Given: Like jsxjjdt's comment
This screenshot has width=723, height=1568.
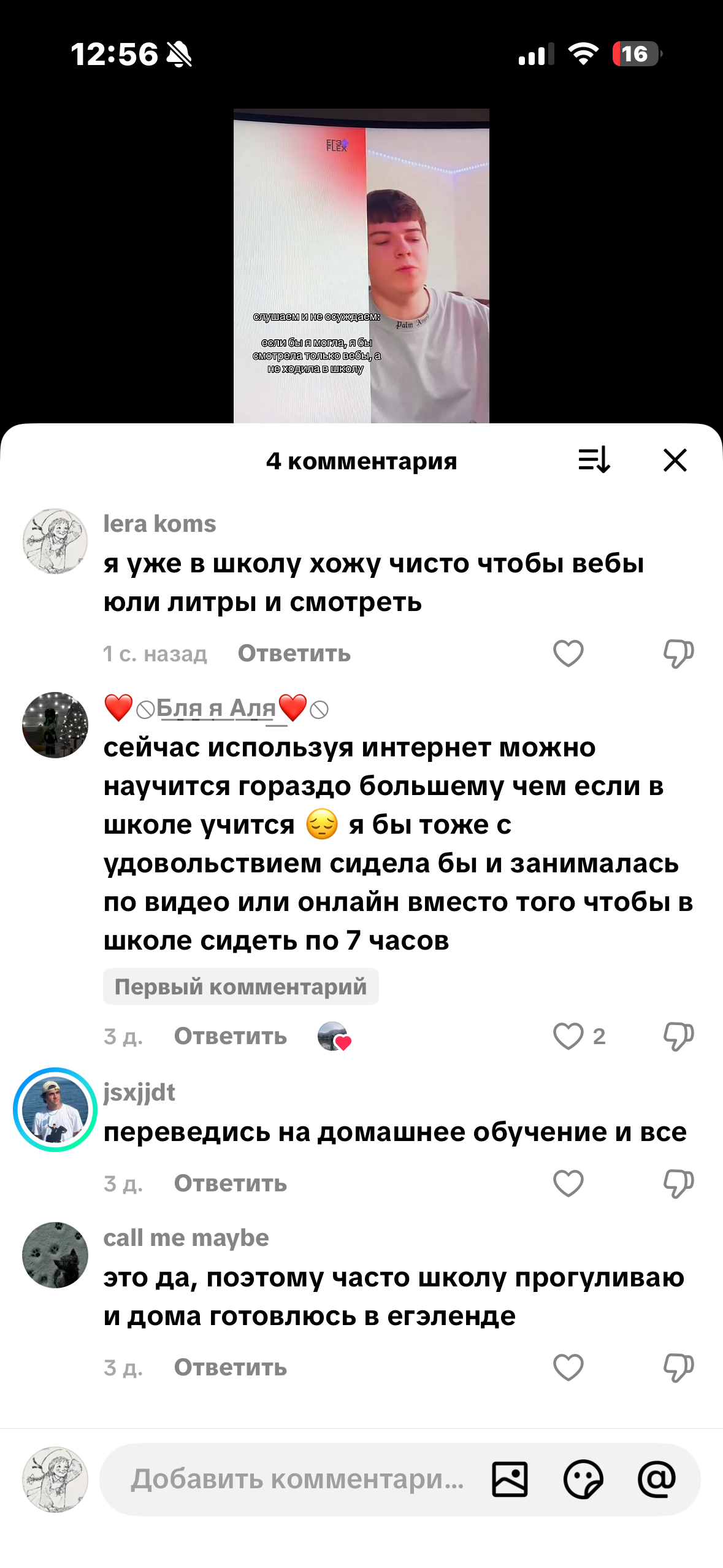Looking at the screenshot, I should (568, 1183).
